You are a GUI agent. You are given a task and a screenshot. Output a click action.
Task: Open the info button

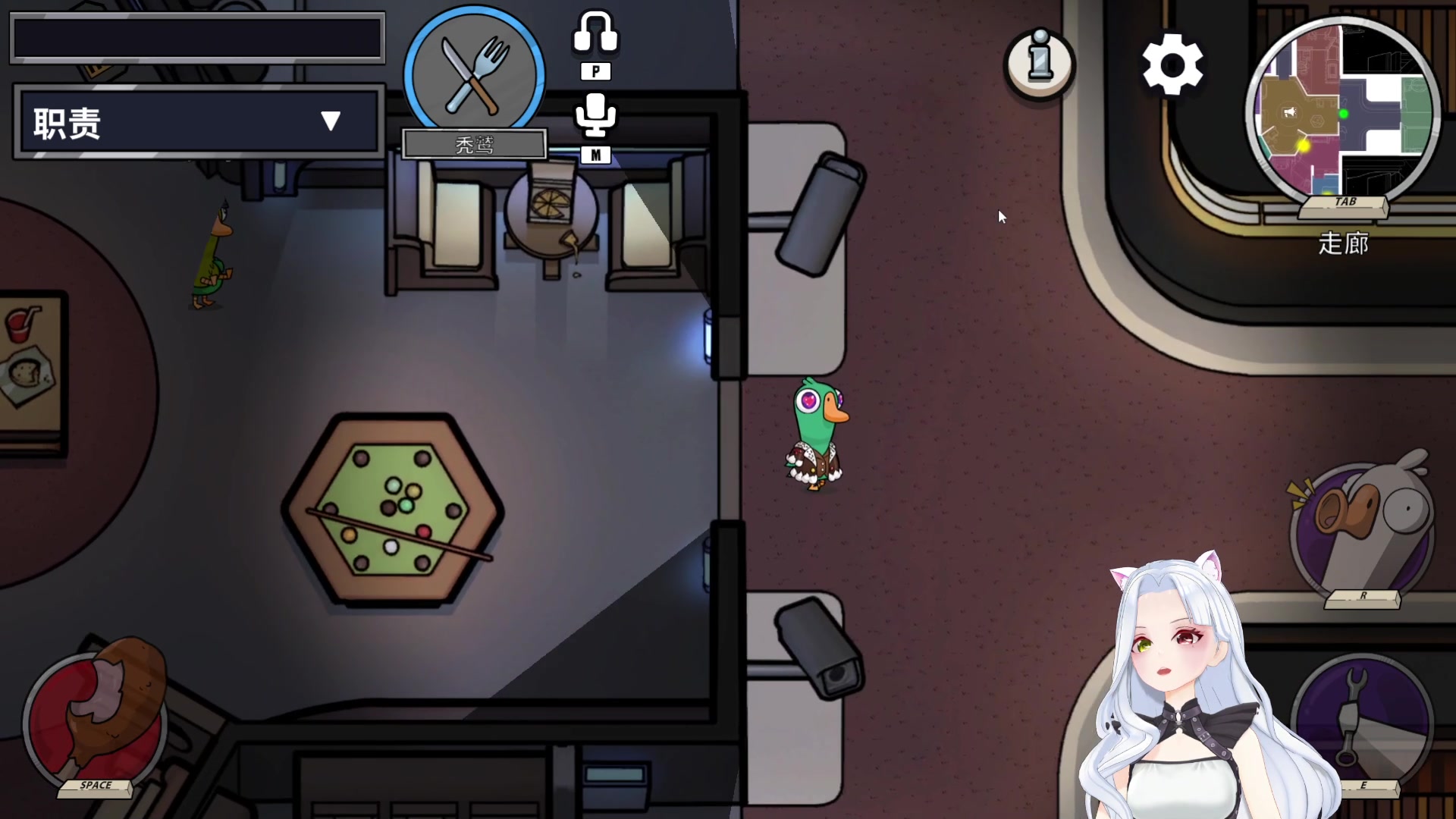click(x=1040, y=64)
